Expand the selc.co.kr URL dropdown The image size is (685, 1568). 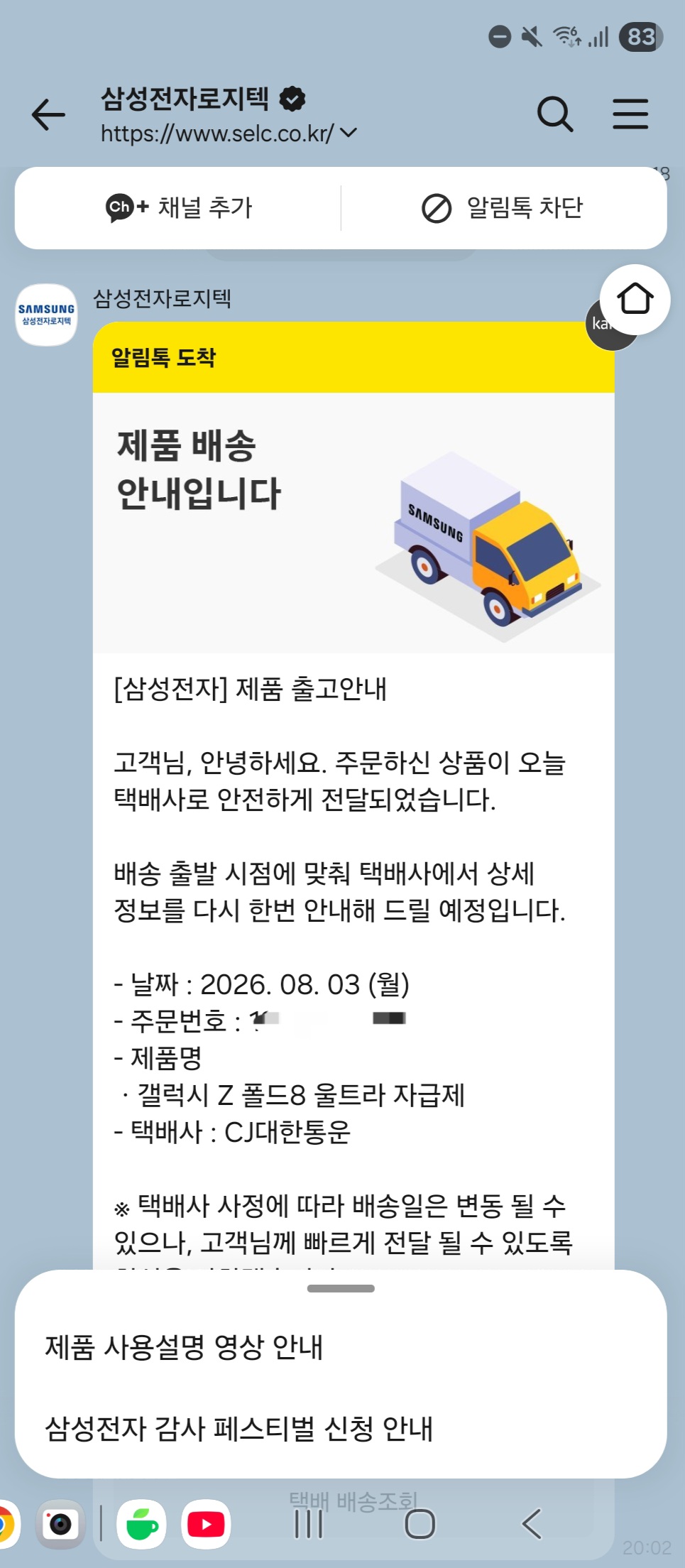(x=349, y=133)
